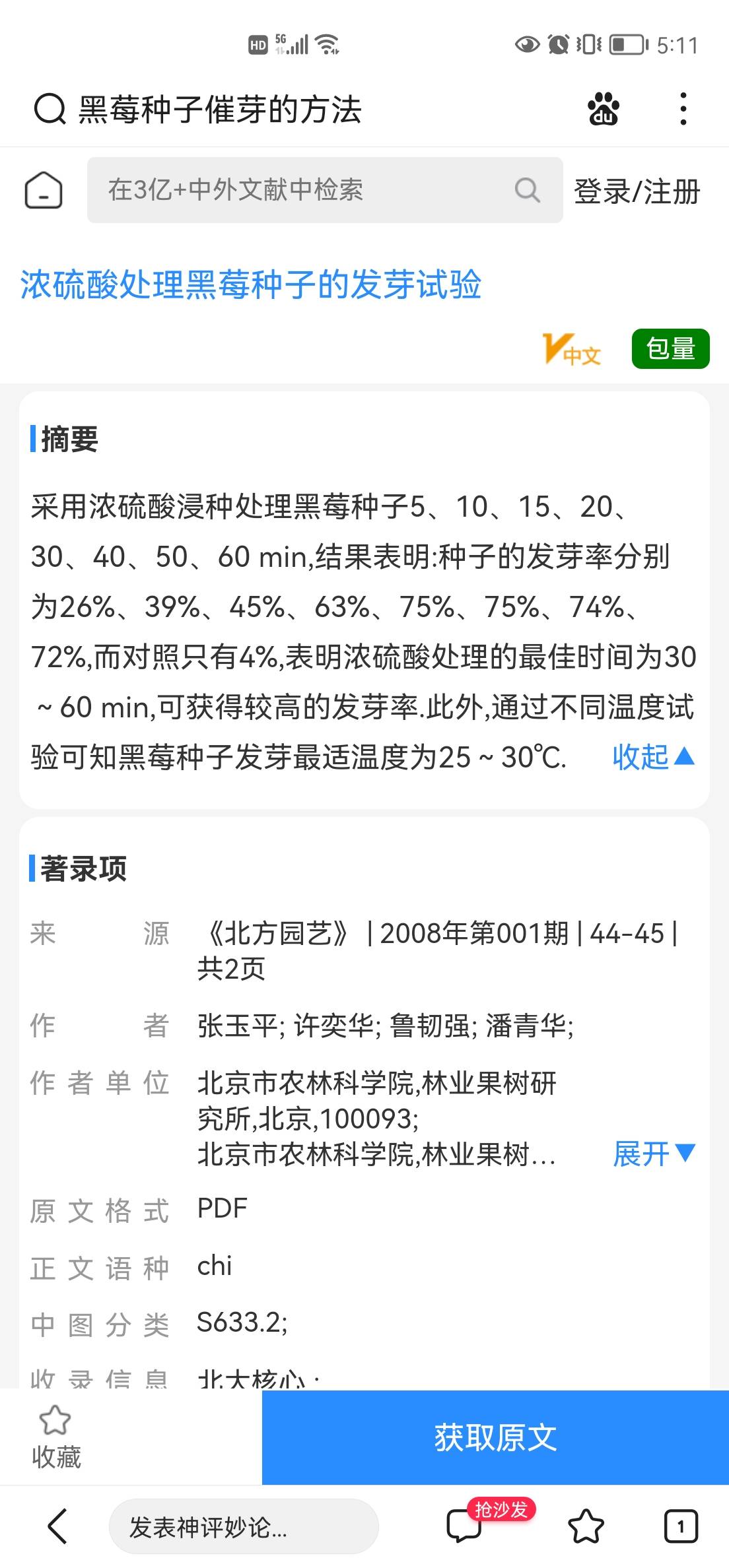Open the tabs switcher showing 1

tap(680, 1526)
